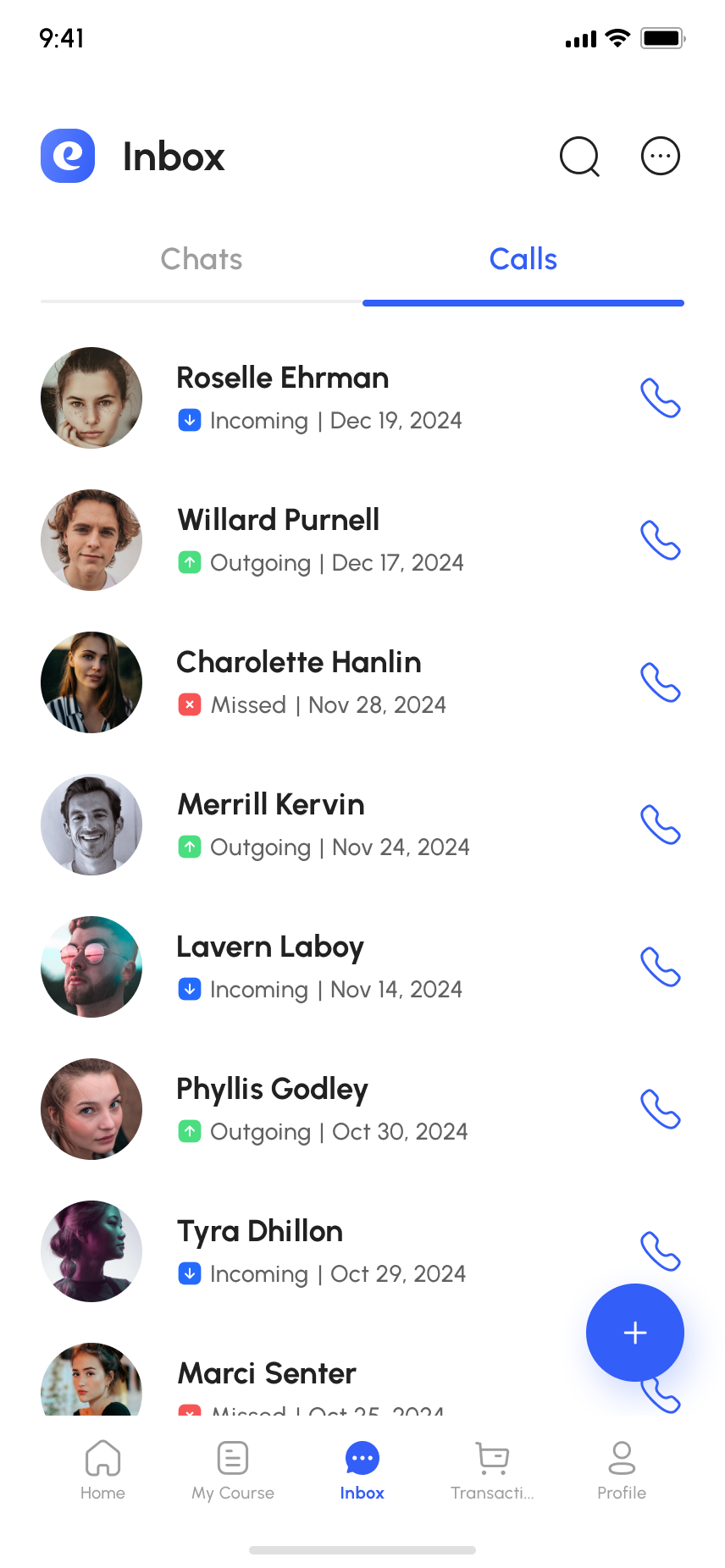Call Merrill Kervin with the phone icon
This screenshot has height=1568, width=725.
click(x=660, y=825)
